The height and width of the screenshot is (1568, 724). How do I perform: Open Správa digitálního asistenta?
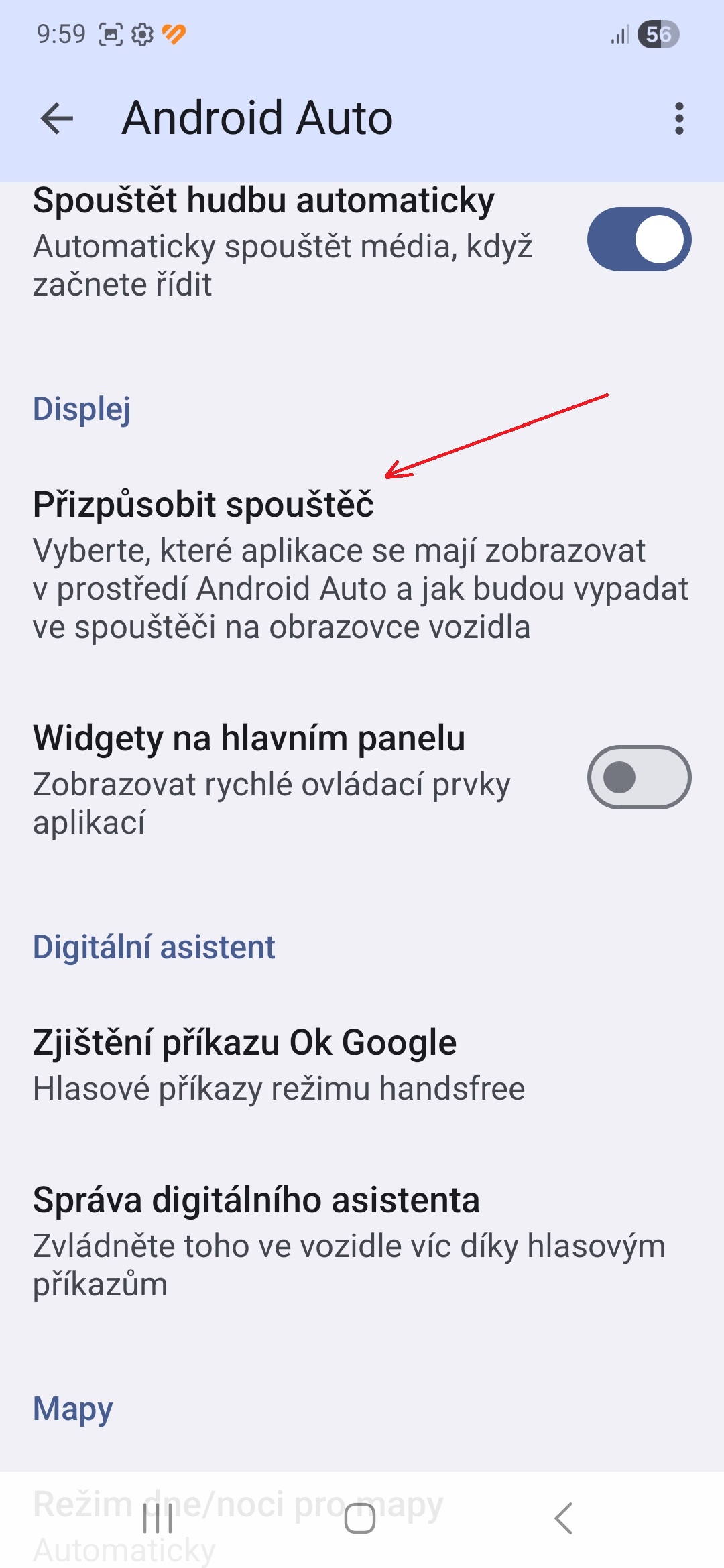(x=349, y=1241)
